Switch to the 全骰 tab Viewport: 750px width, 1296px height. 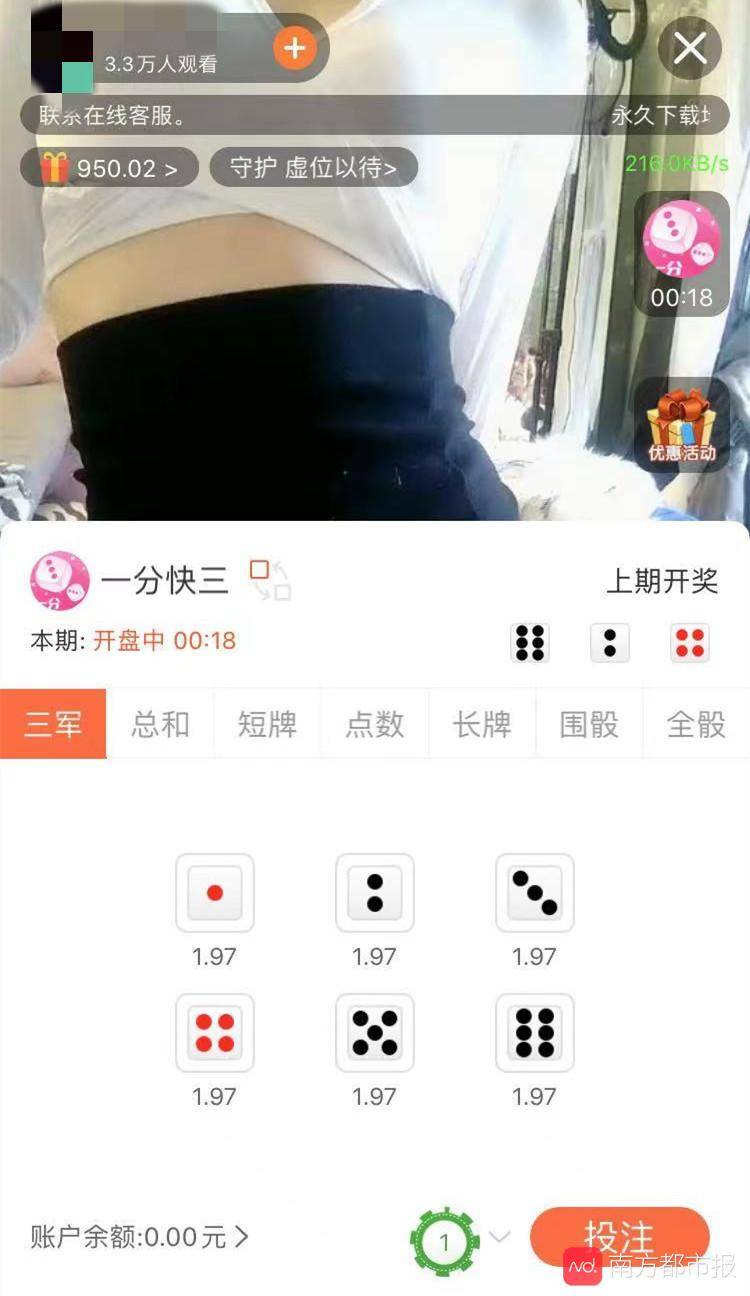click(696, 724)
